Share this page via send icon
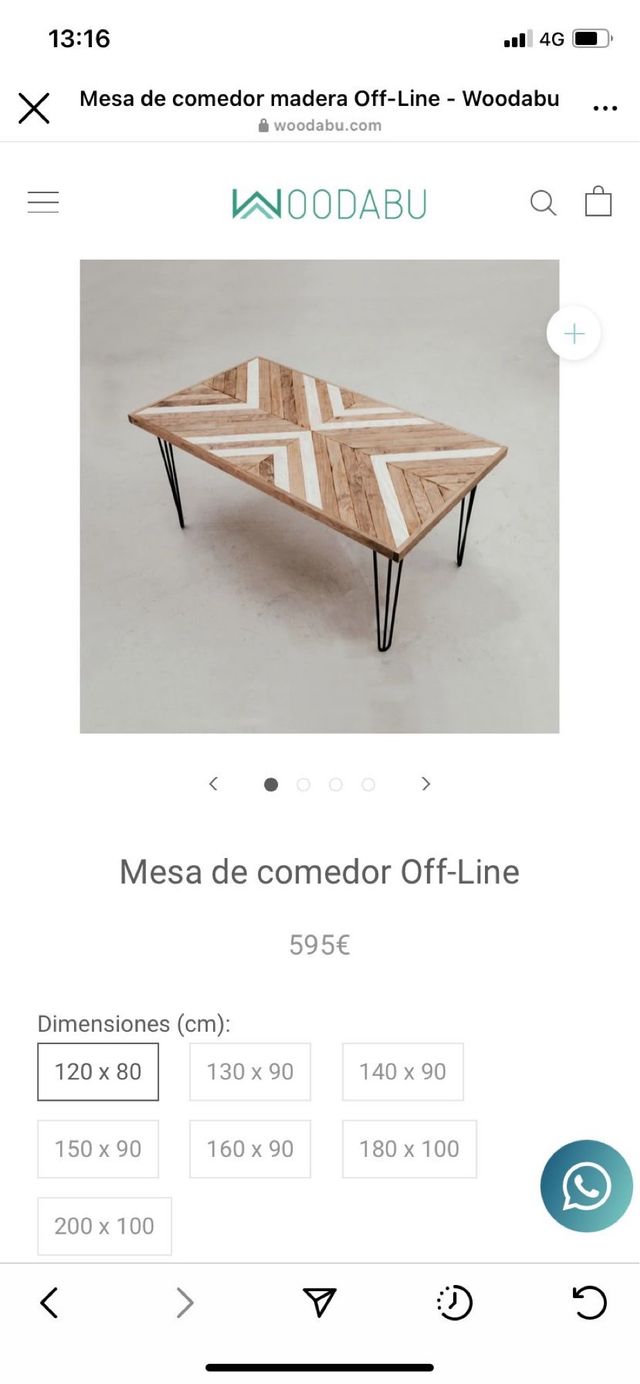The width and height of the screenshot is (640, 1384). pyautogui.click(x=319, y=1302)
